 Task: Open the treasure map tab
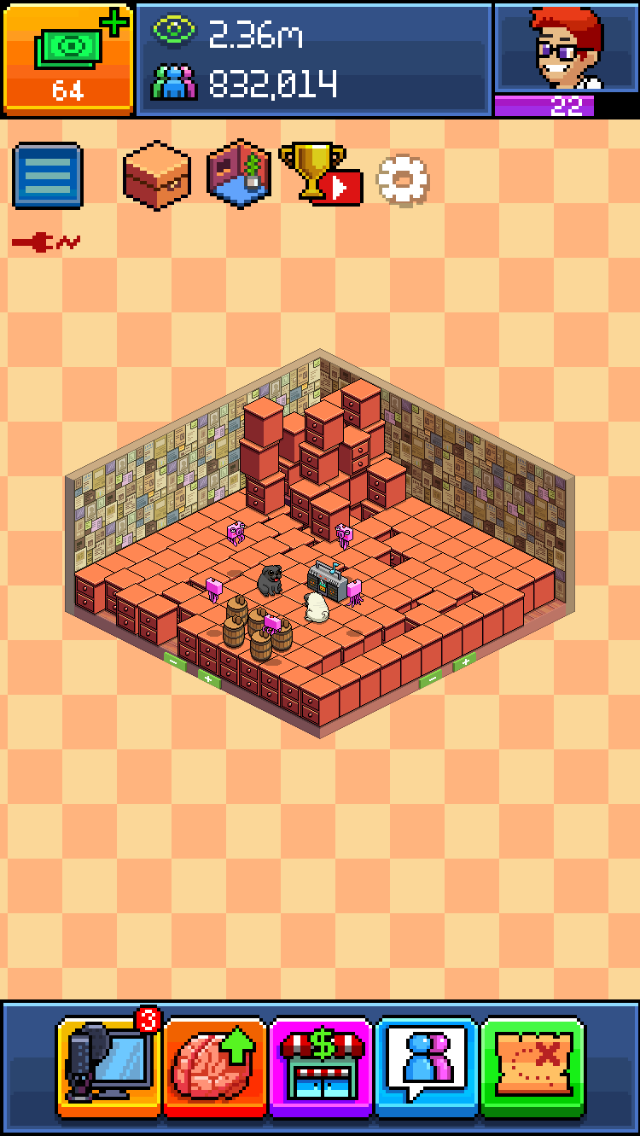[532, 1067]
